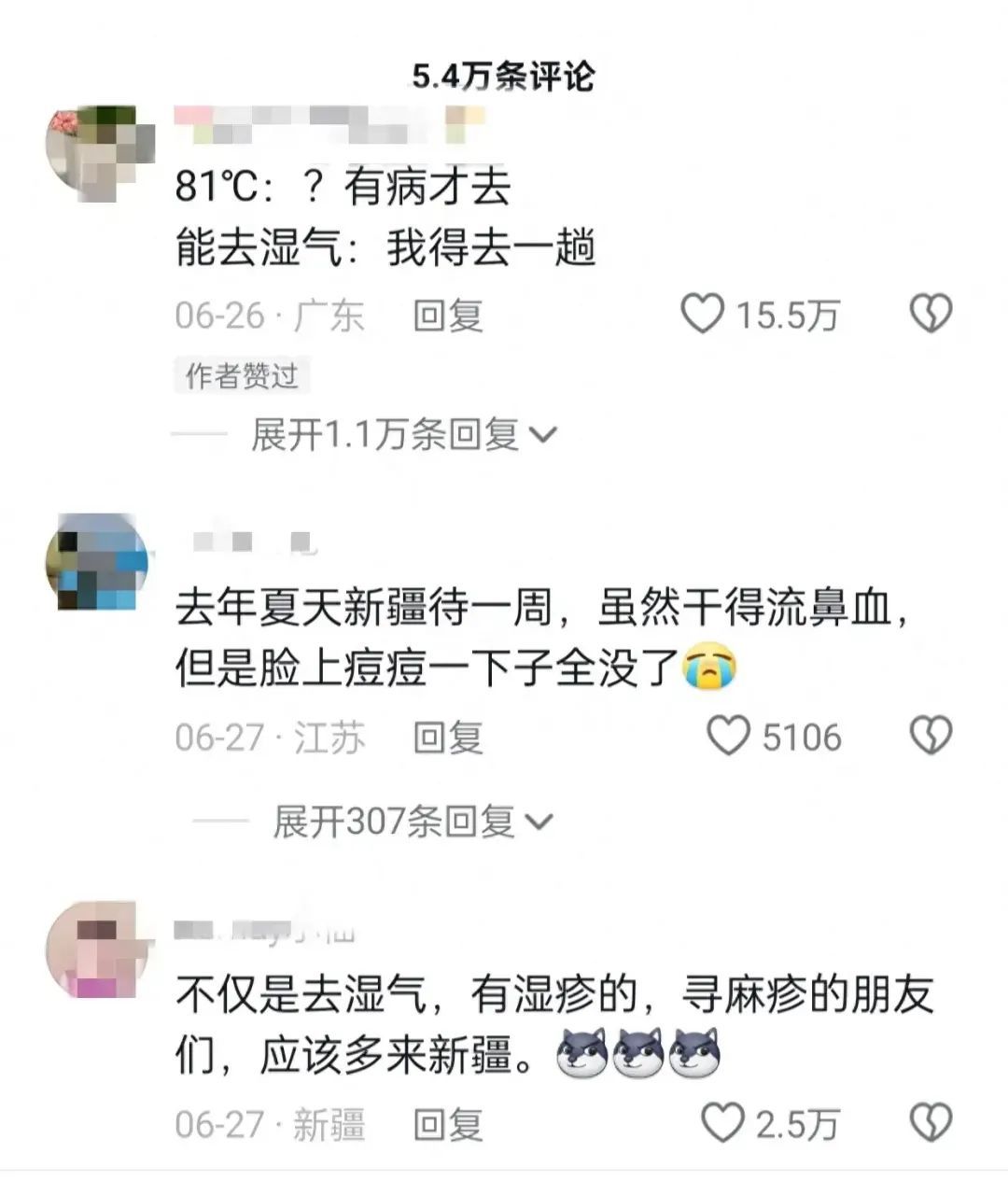Screen dimensions: 1008x1181
Task: Tap the 06-26·广东 timestamp label
Action: coord(271,316)
